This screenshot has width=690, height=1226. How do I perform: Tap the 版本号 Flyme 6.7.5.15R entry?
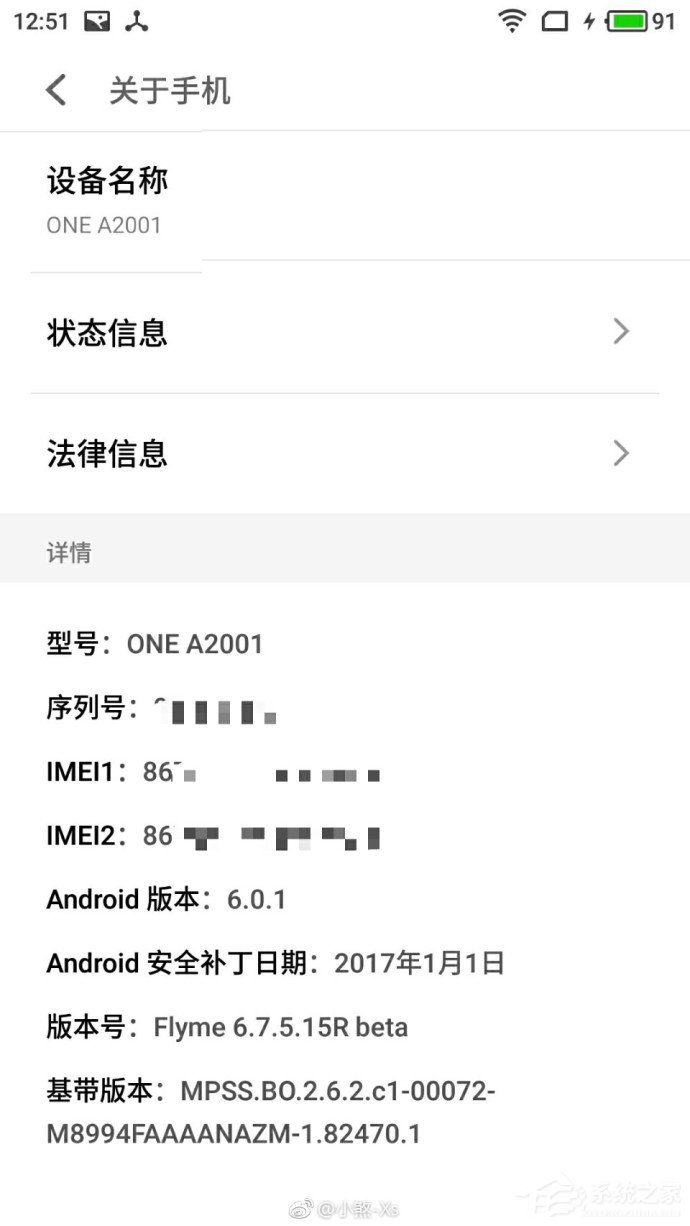pyautogui.click(x=227, y=1027)
